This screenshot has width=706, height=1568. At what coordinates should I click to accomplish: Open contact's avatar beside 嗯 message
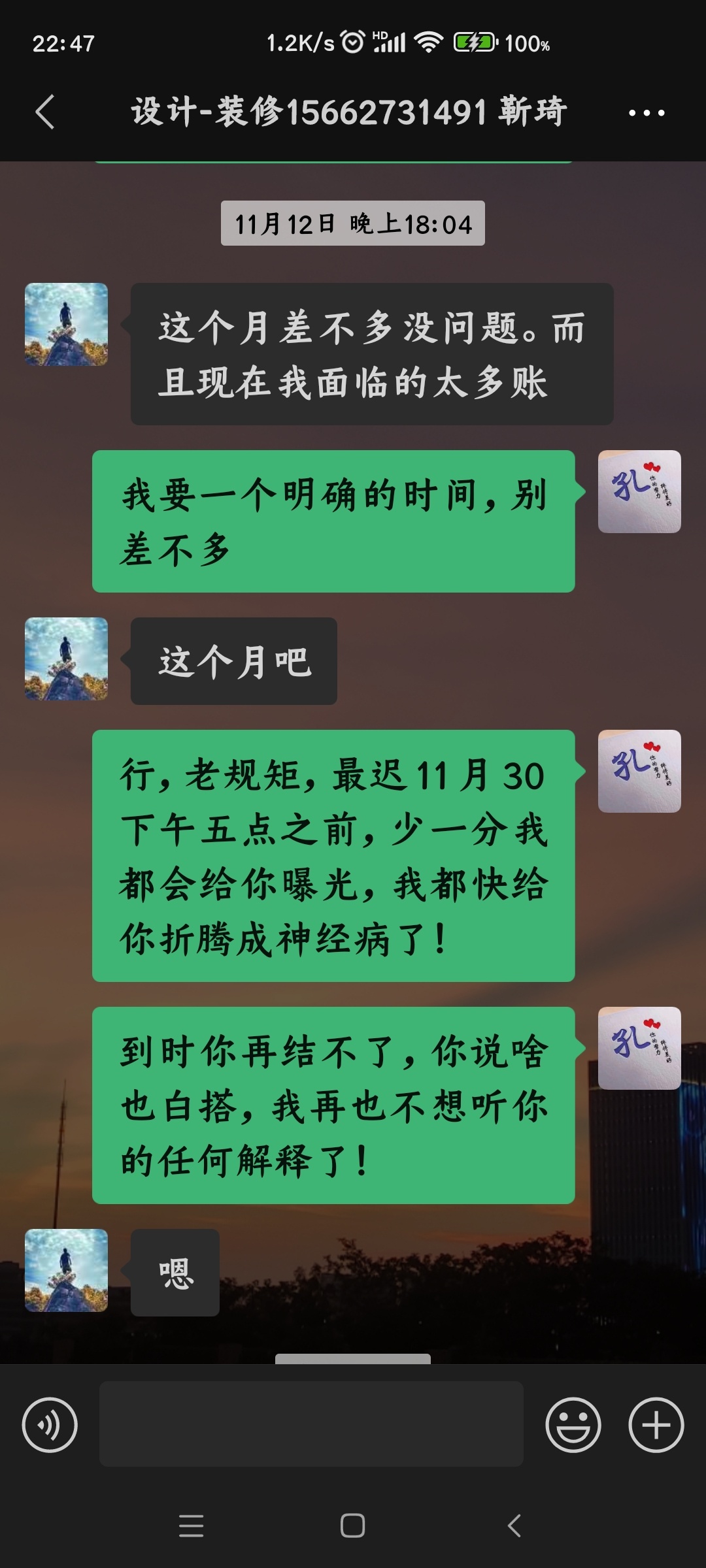point(66,1270)
